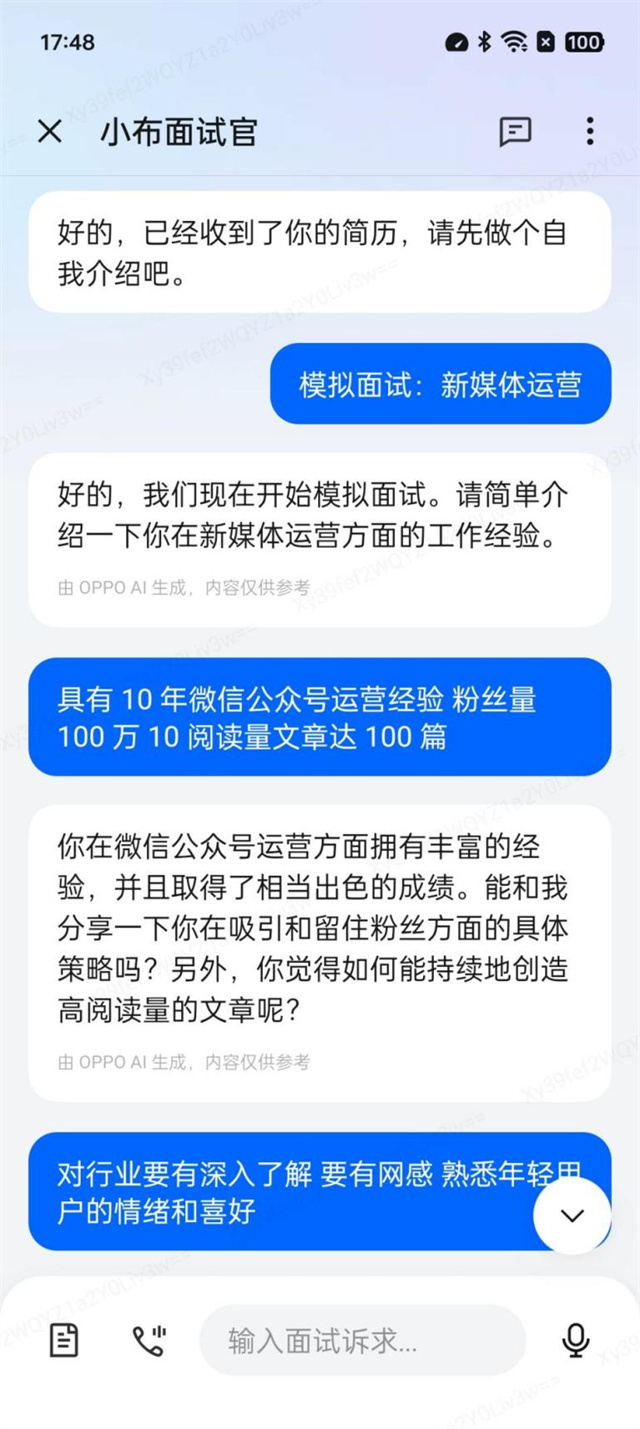Focus the 输入面试诉求 text field

tap(362, 1340)
